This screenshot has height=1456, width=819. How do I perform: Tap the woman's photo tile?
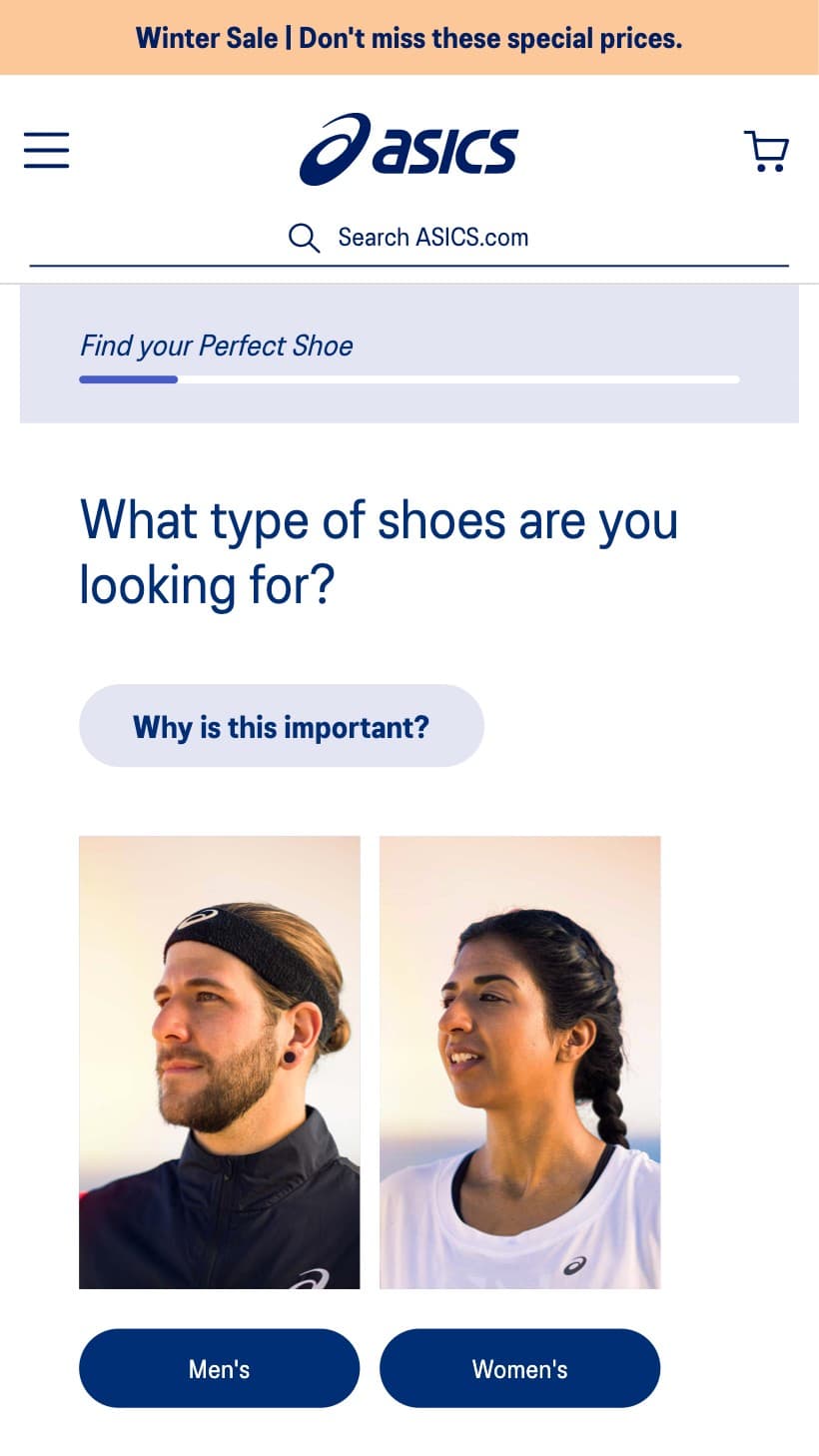tap(520, 1063)
